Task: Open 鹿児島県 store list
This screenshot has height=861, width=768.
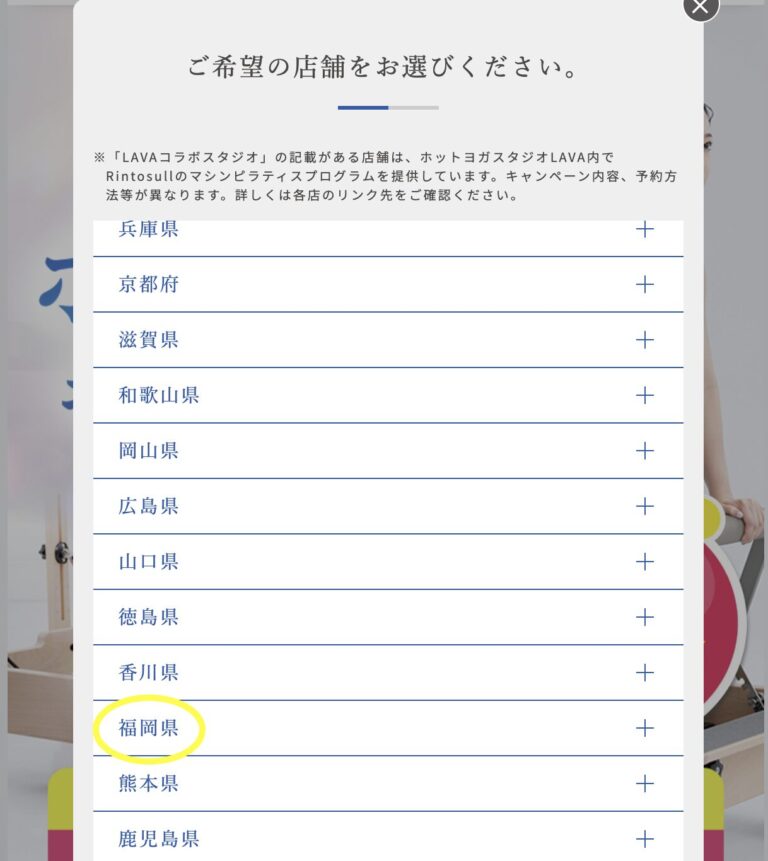Action: tap(644, 839)
